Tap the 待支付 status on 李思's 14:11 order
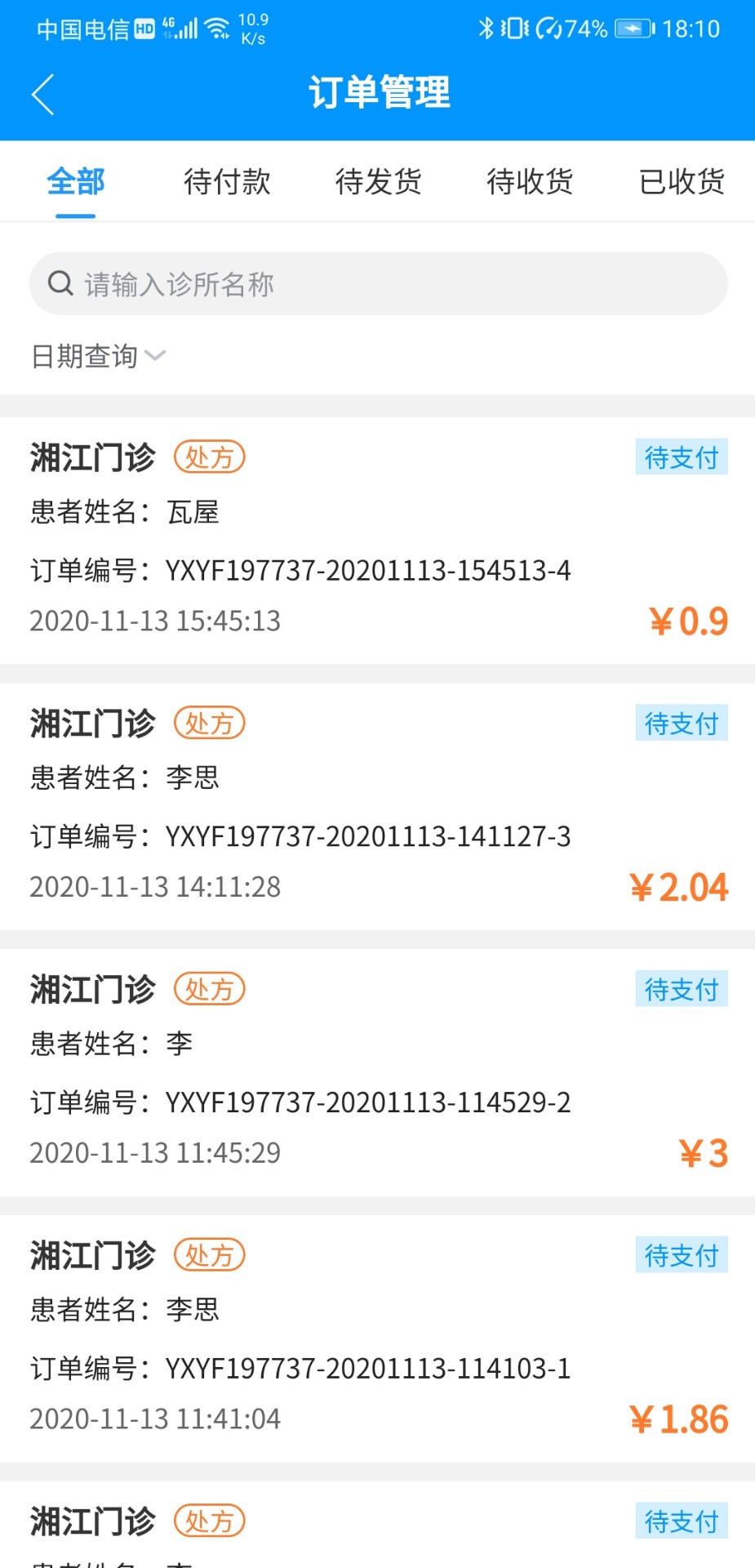Screen dimensions: 755x1568 [682, 723]
